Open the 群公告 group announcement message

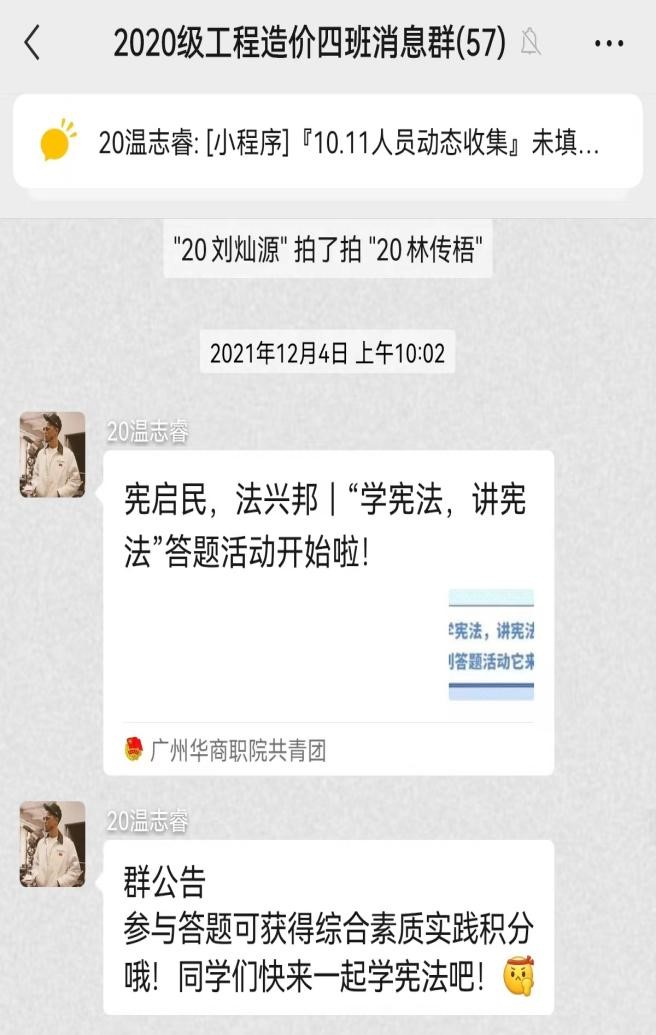[328, 927]
